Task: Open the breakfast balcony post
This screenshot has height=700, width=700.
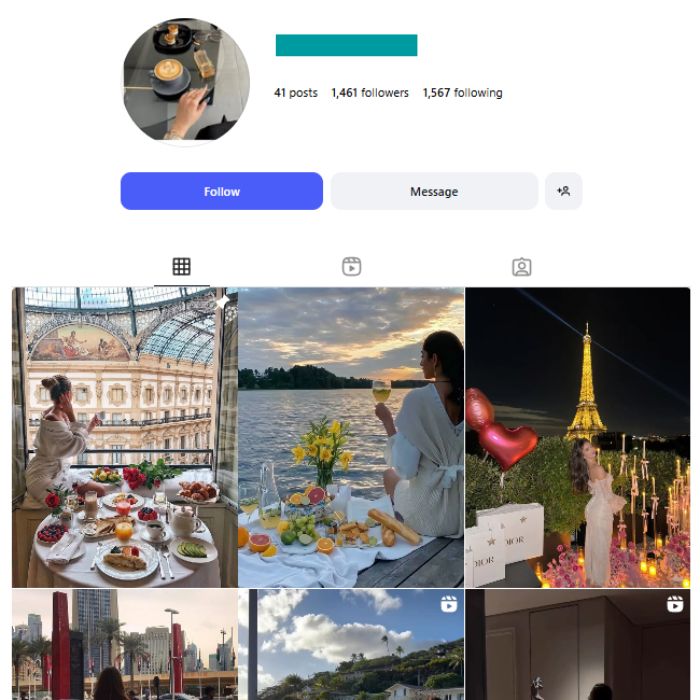Action: click(124, 437)
